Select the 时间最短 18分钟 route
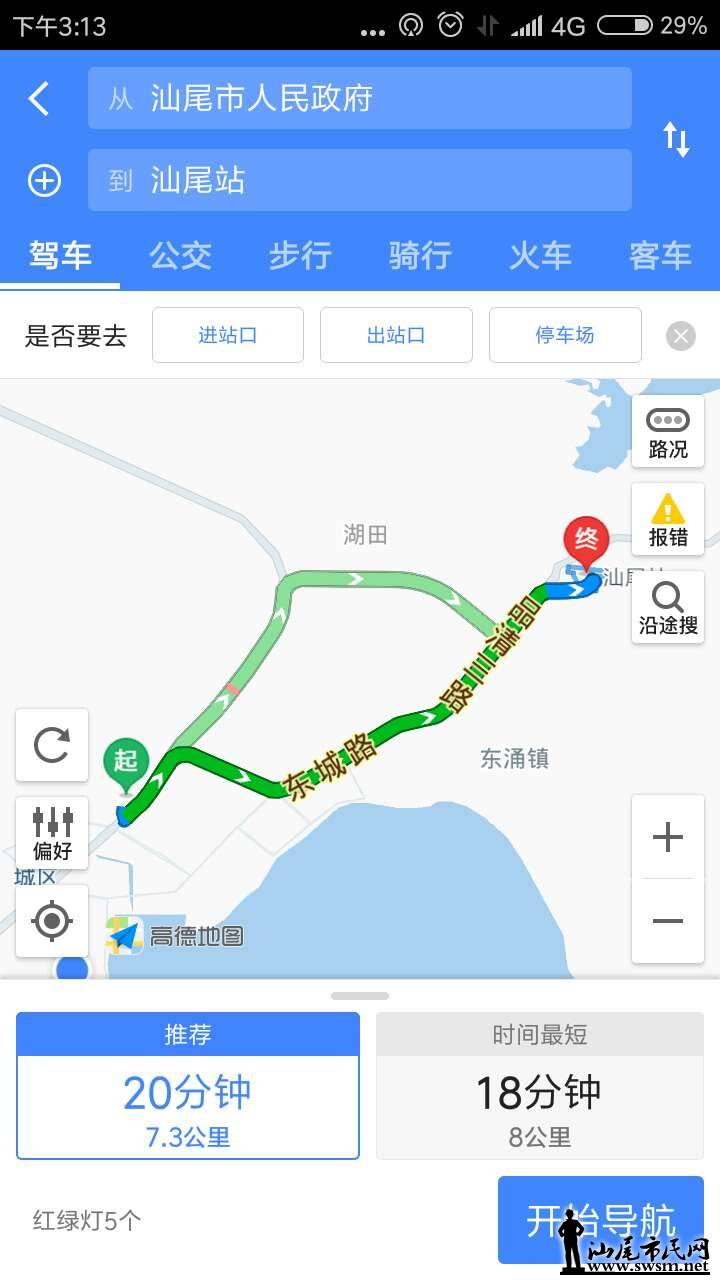Screen dimensions: 720x1280 pyautogui.click(x=540, y=1086)
